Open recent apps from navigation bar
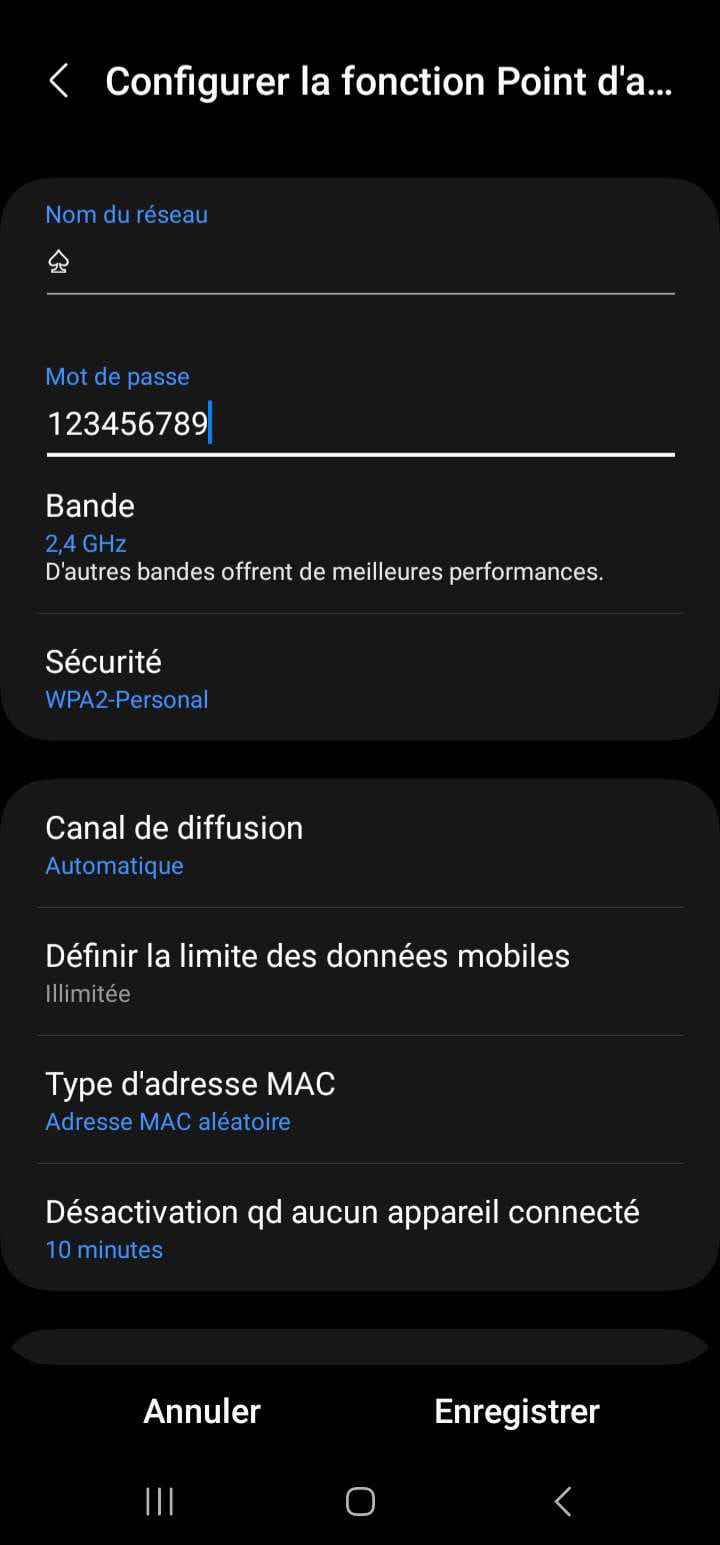The image size is (720, 1545). 160,1501
